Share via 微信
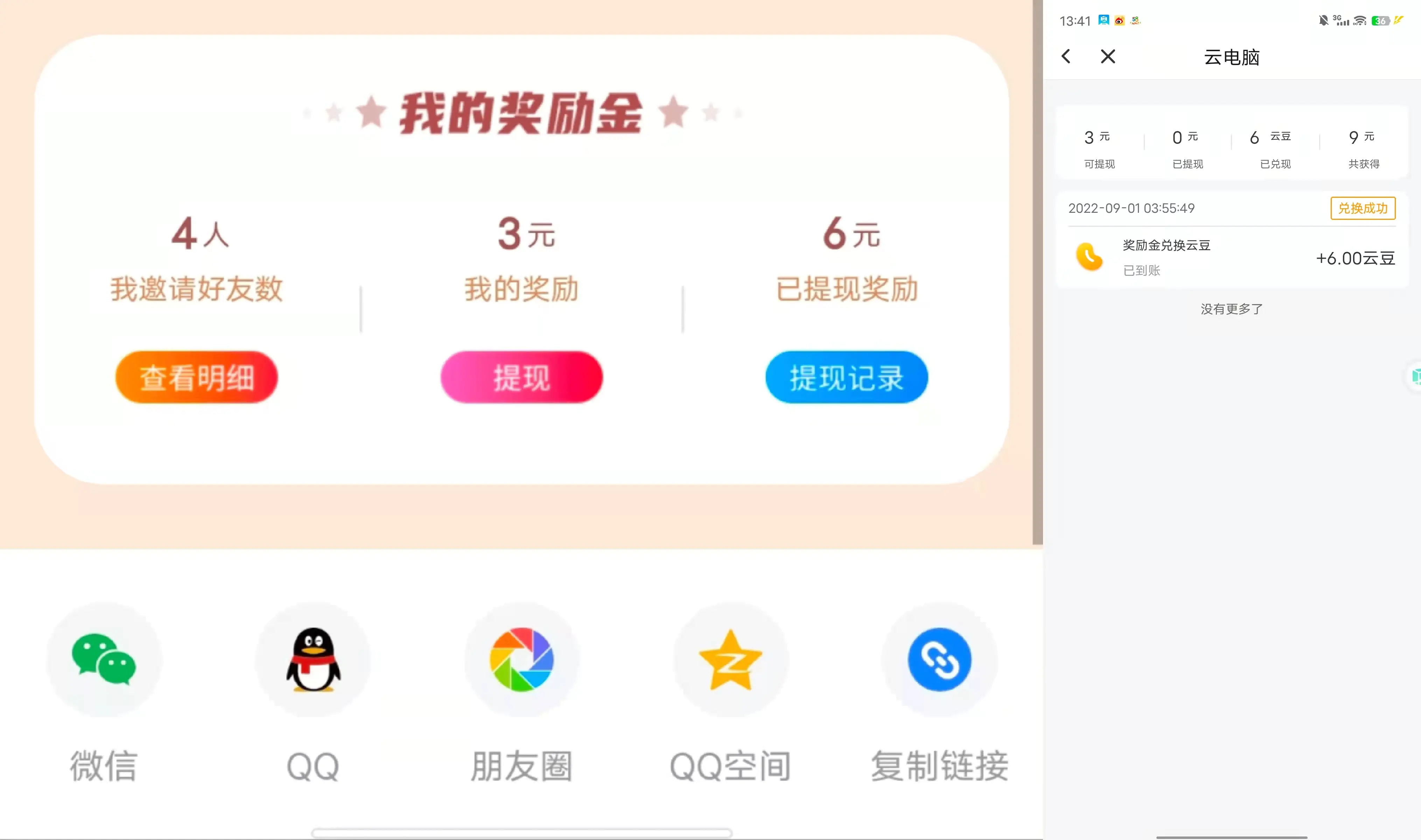Image resolution: width=1421 pixels, height=840 pixels. (104, 660)
